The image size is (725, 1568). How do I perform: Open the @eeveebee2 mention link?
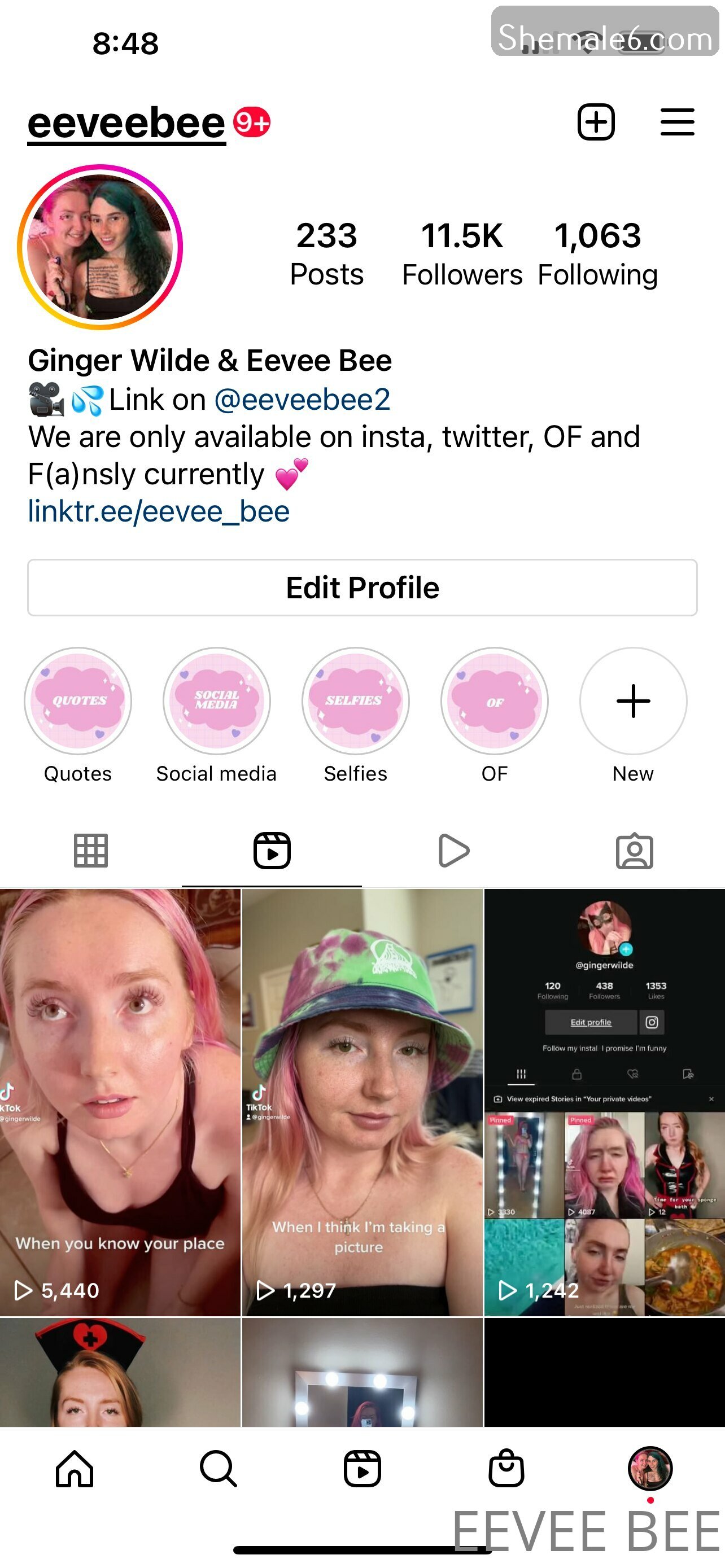pos(302,400)
